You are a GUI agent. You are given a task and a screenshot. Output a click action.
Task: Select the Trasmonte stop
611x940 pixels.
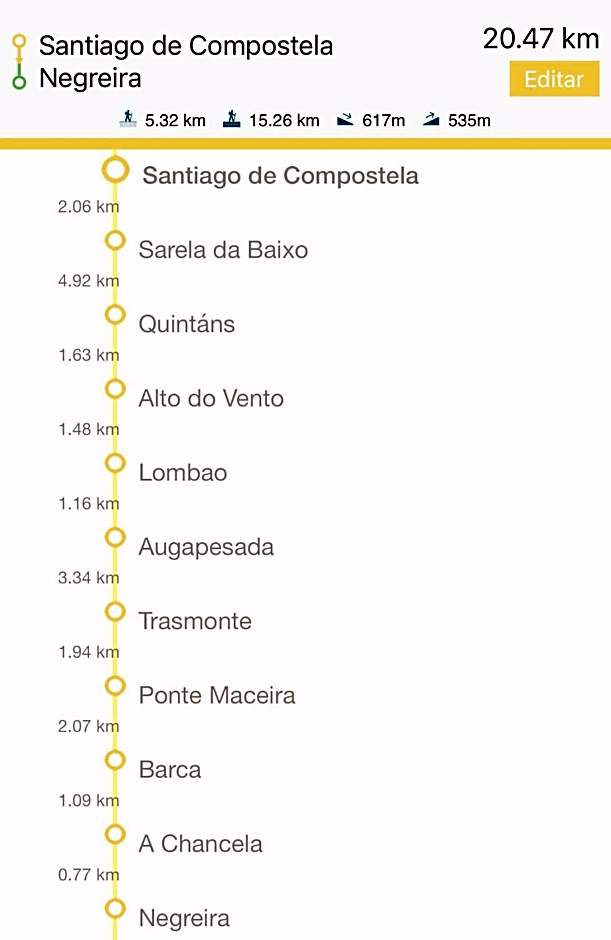point(195,621)
